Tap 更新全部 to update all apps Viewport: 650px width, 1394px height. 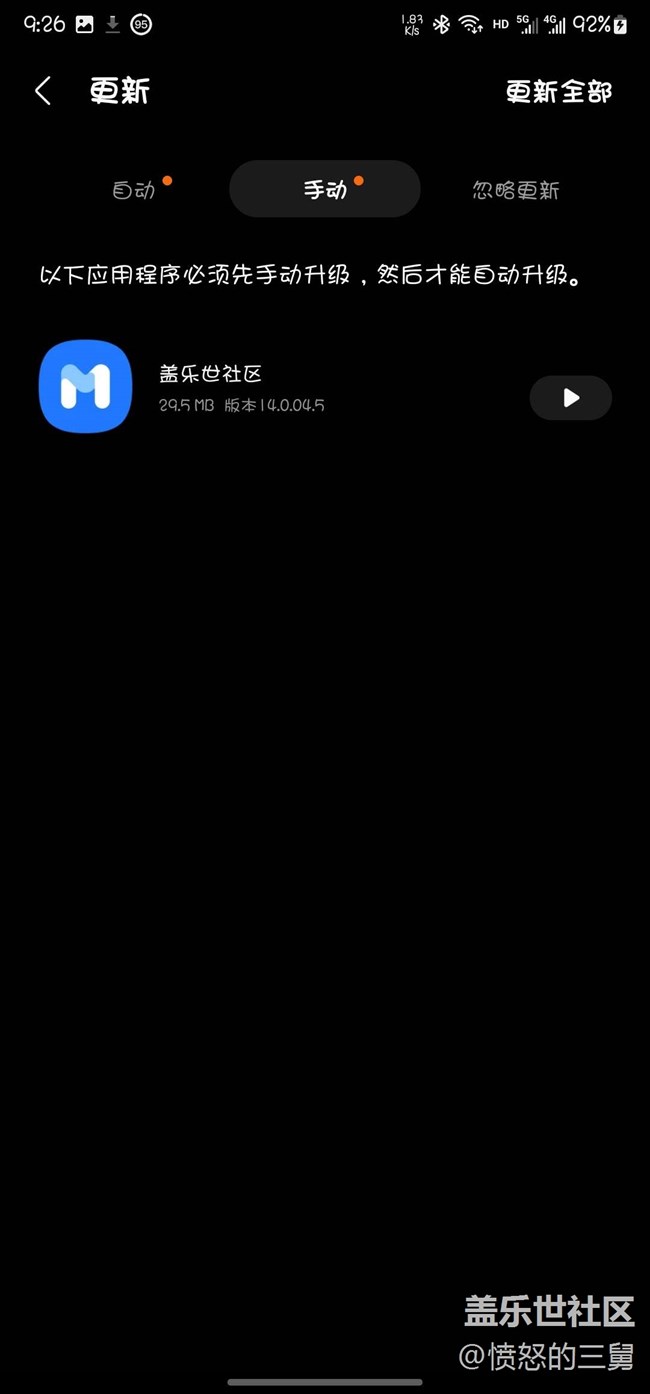(x=558, y=92)
